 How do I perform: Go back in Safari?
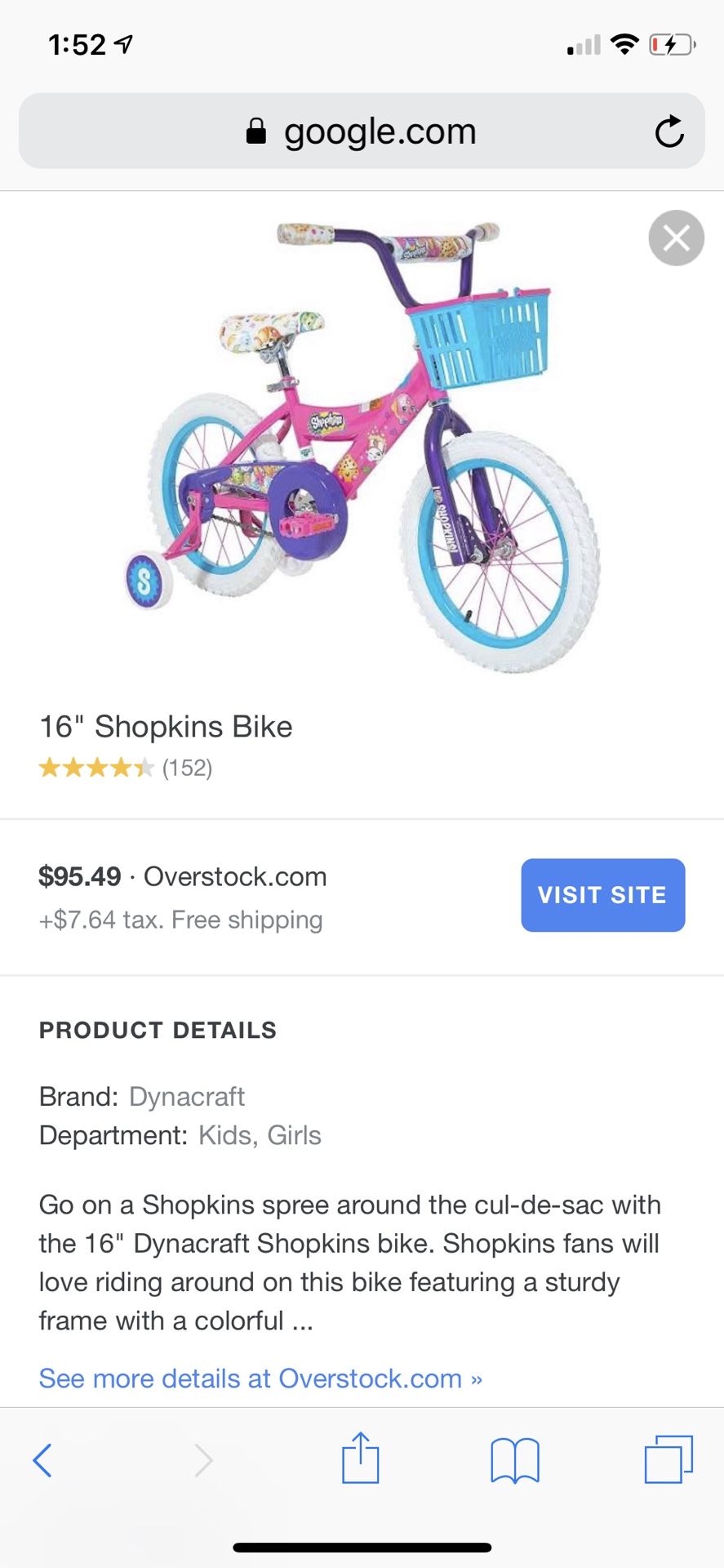[42, 1460]
